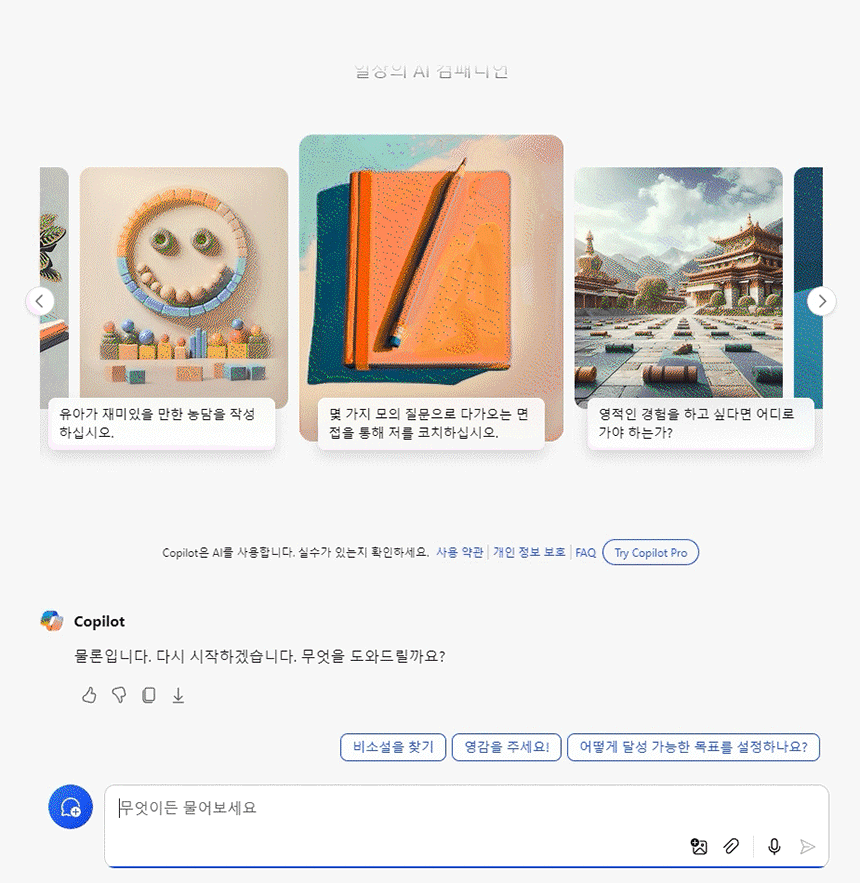Viewport: 860px width, 883px height.
Task: Open the spiritual experience travel card
Action: 678,300
